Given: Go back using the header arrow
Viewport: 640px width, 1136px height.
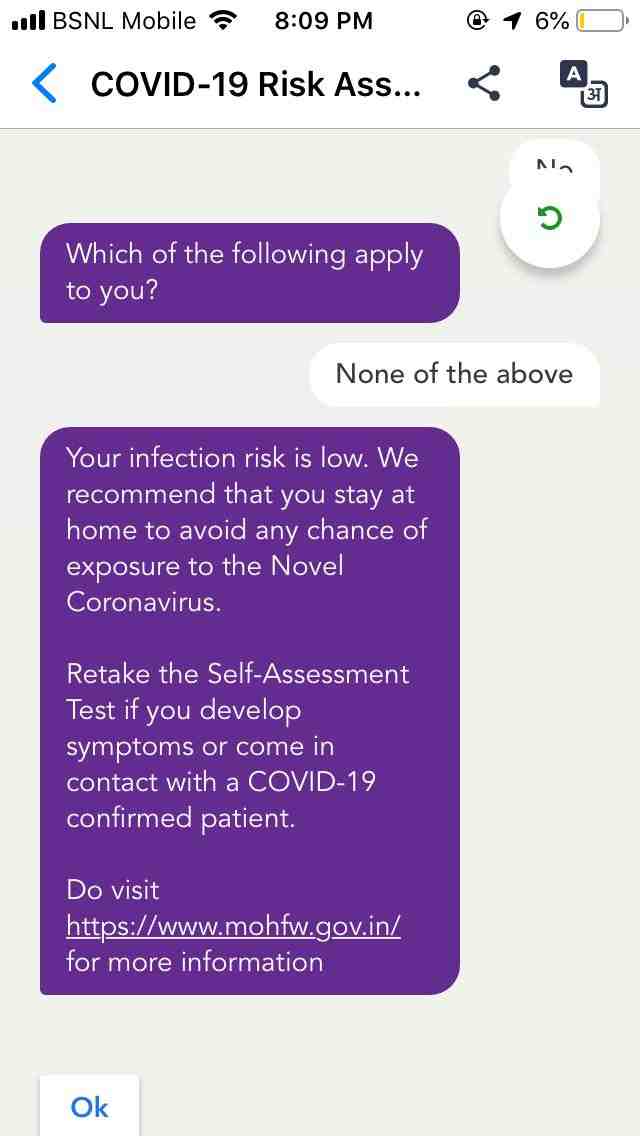Looking at the screenshot, I should click(x=45, y=85).
